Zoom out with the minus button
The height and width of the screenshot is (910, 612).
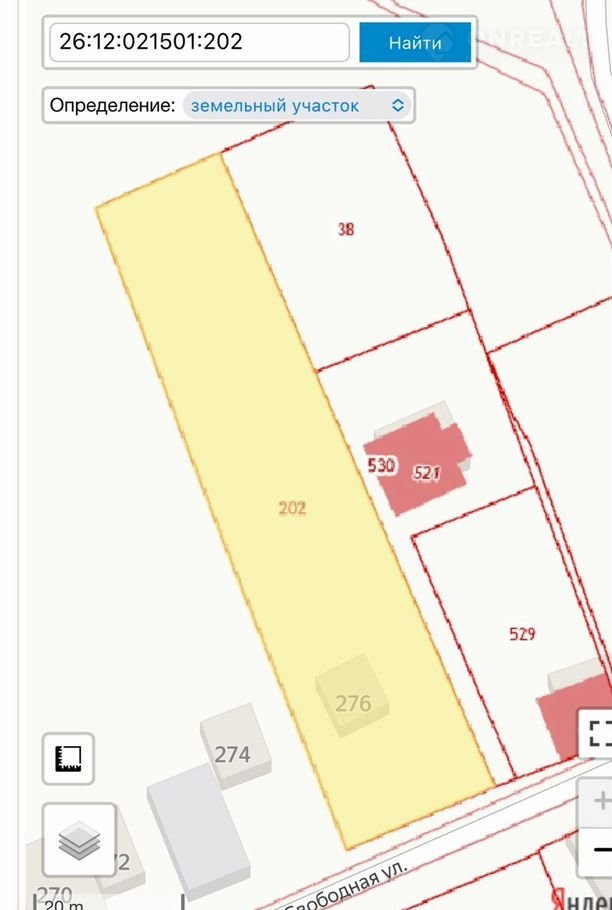click(599, 850)
